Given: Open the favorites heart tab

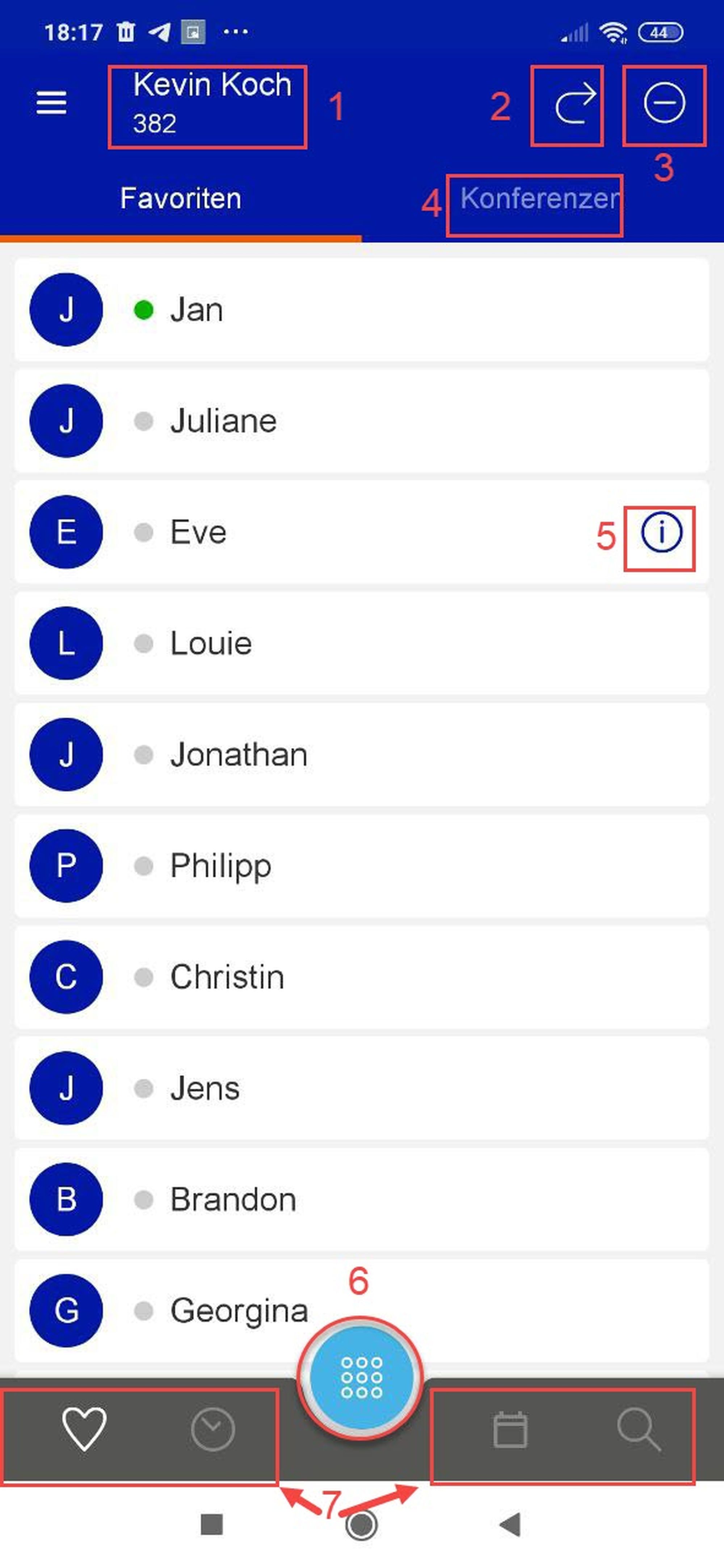Looking at the screenshot, I should [x=84, y=1429].
